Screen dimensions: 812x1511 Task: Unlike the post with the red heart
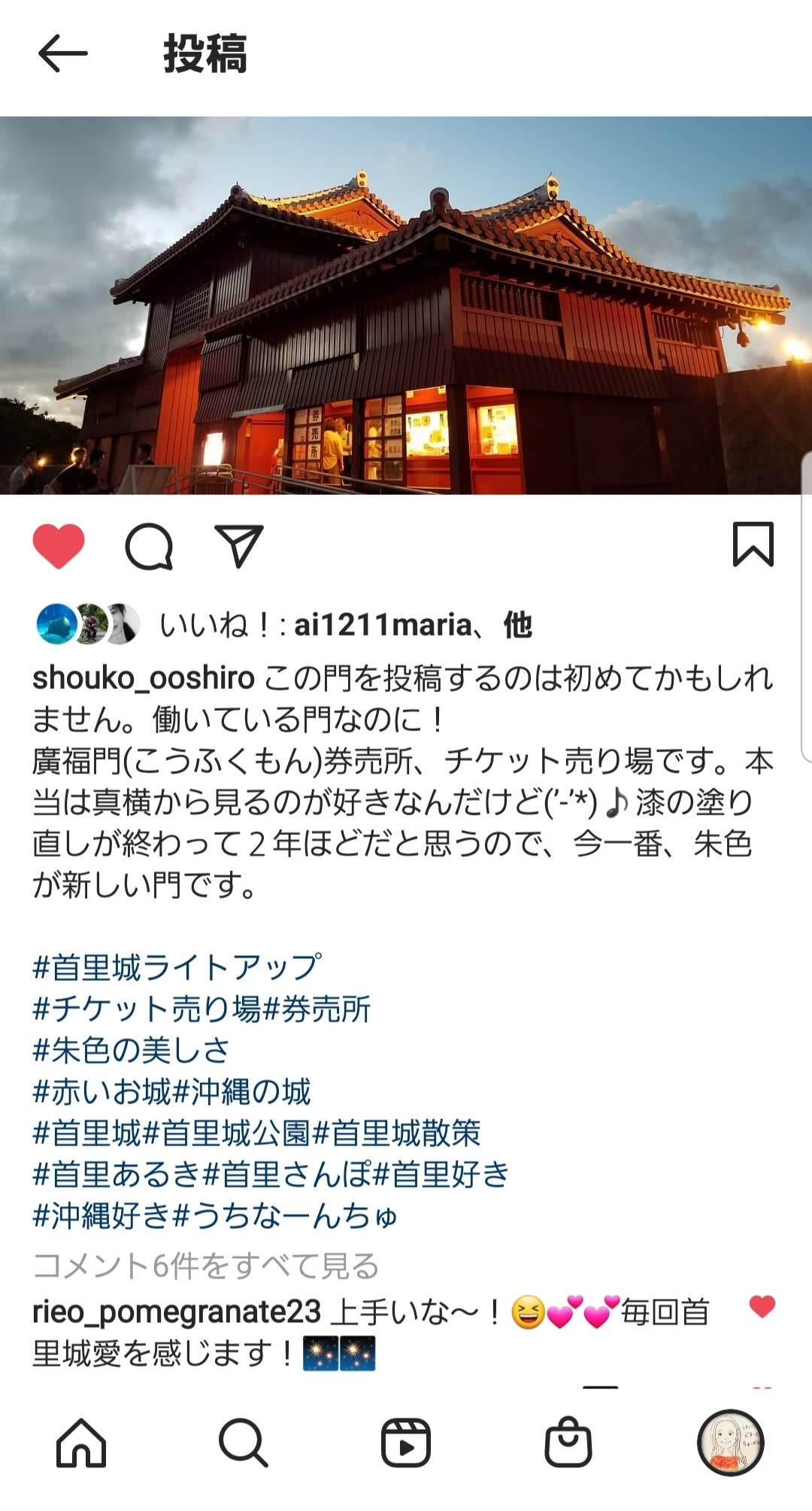(x=59, y=545)
